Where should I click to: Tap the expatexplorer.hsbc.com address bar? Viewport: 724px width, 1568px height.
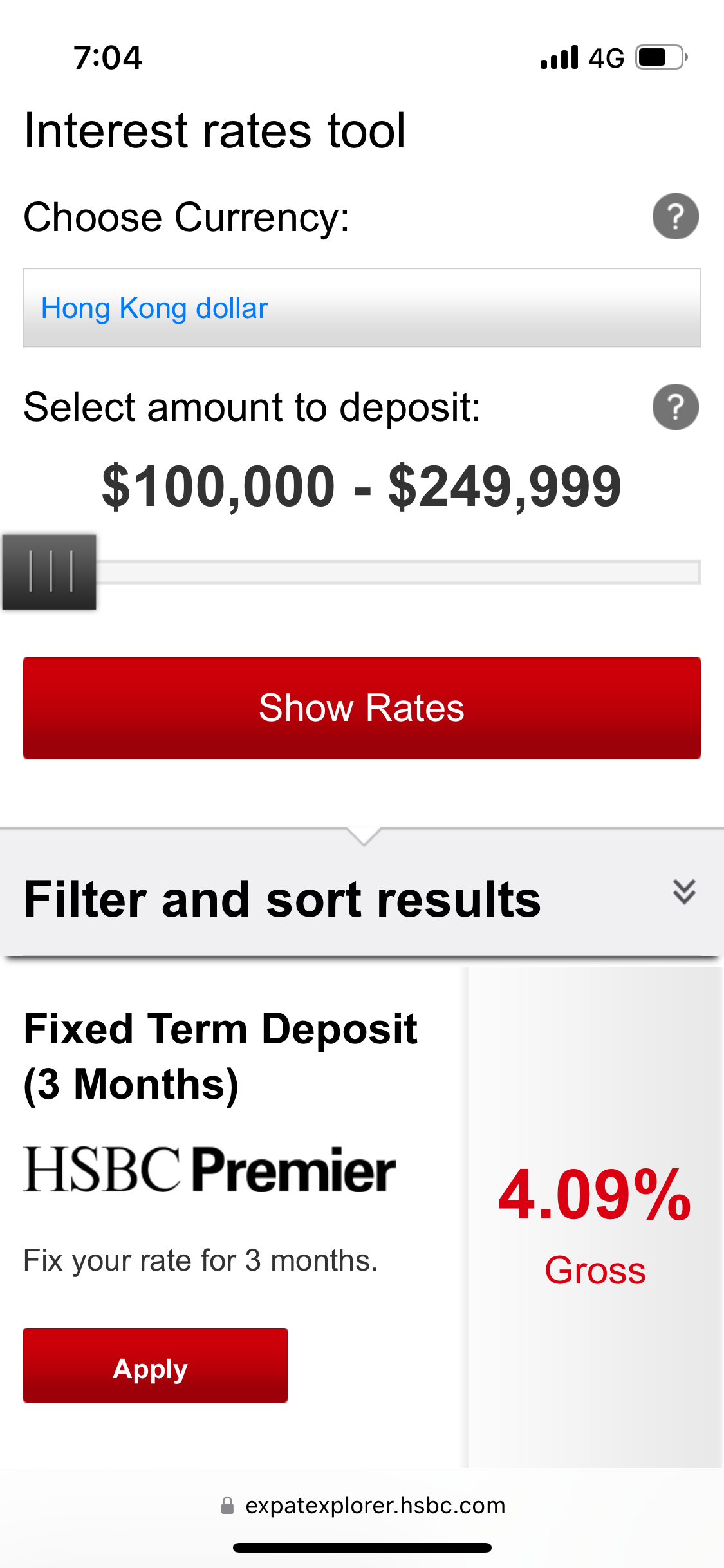[362, 1506]
